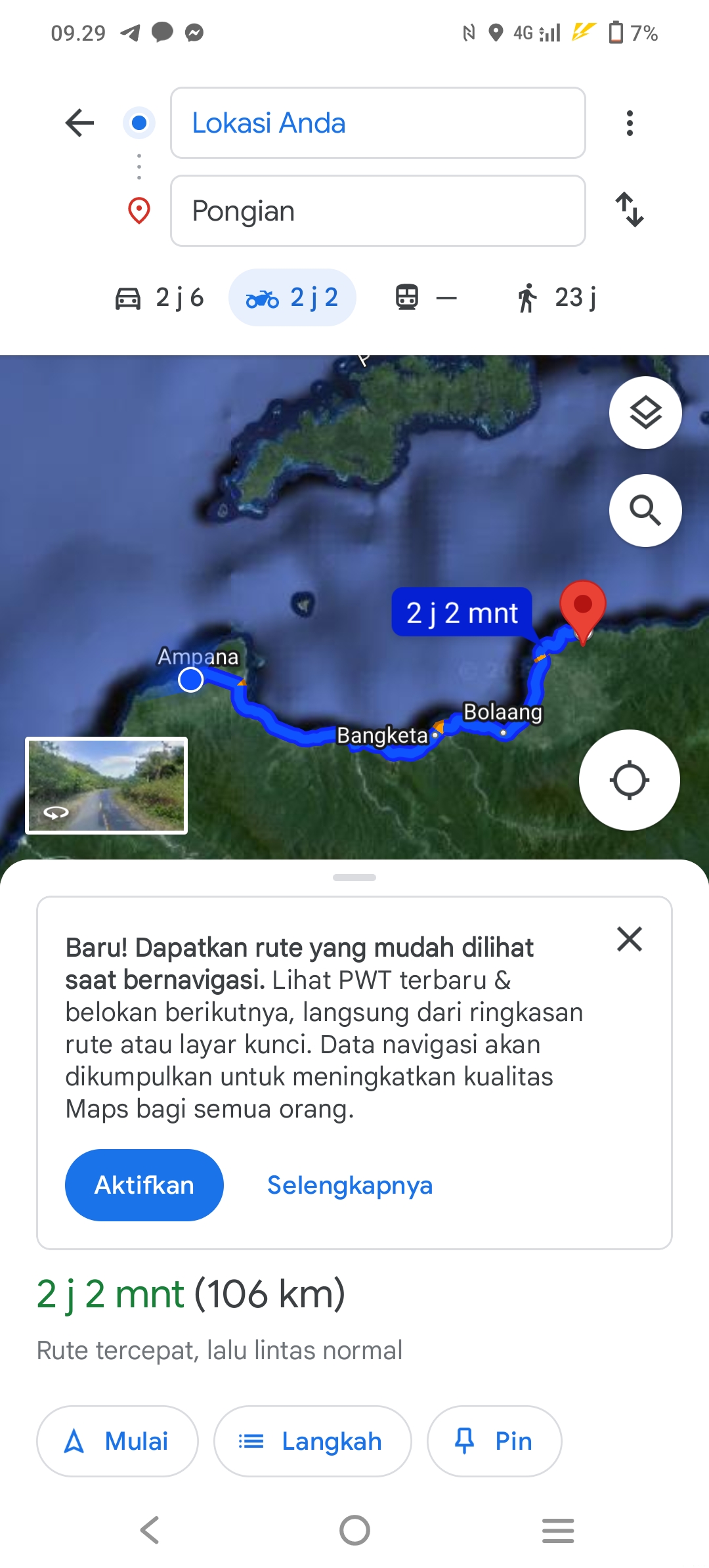
Task: Swap origin and destination
Action: pos(630,210)
